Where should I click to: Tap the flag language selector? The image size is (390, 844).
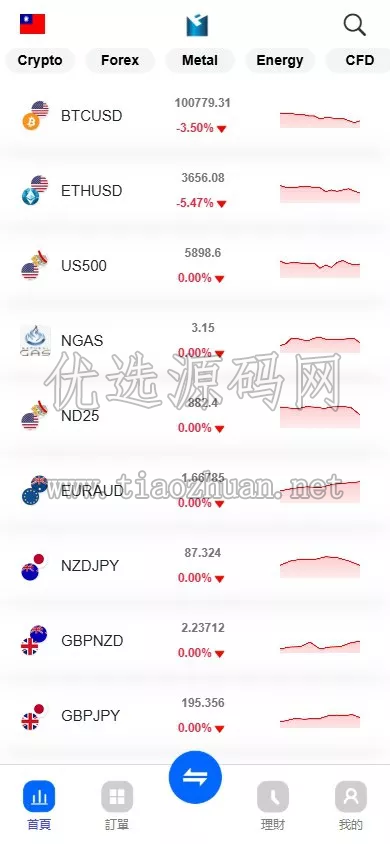32,24
